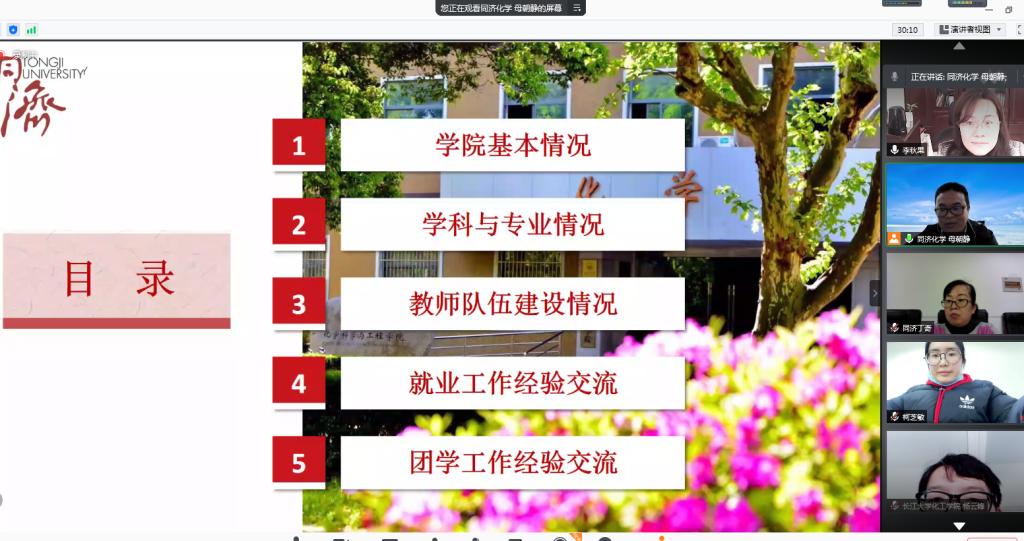Restore down the meeting window

(1008, 9)
